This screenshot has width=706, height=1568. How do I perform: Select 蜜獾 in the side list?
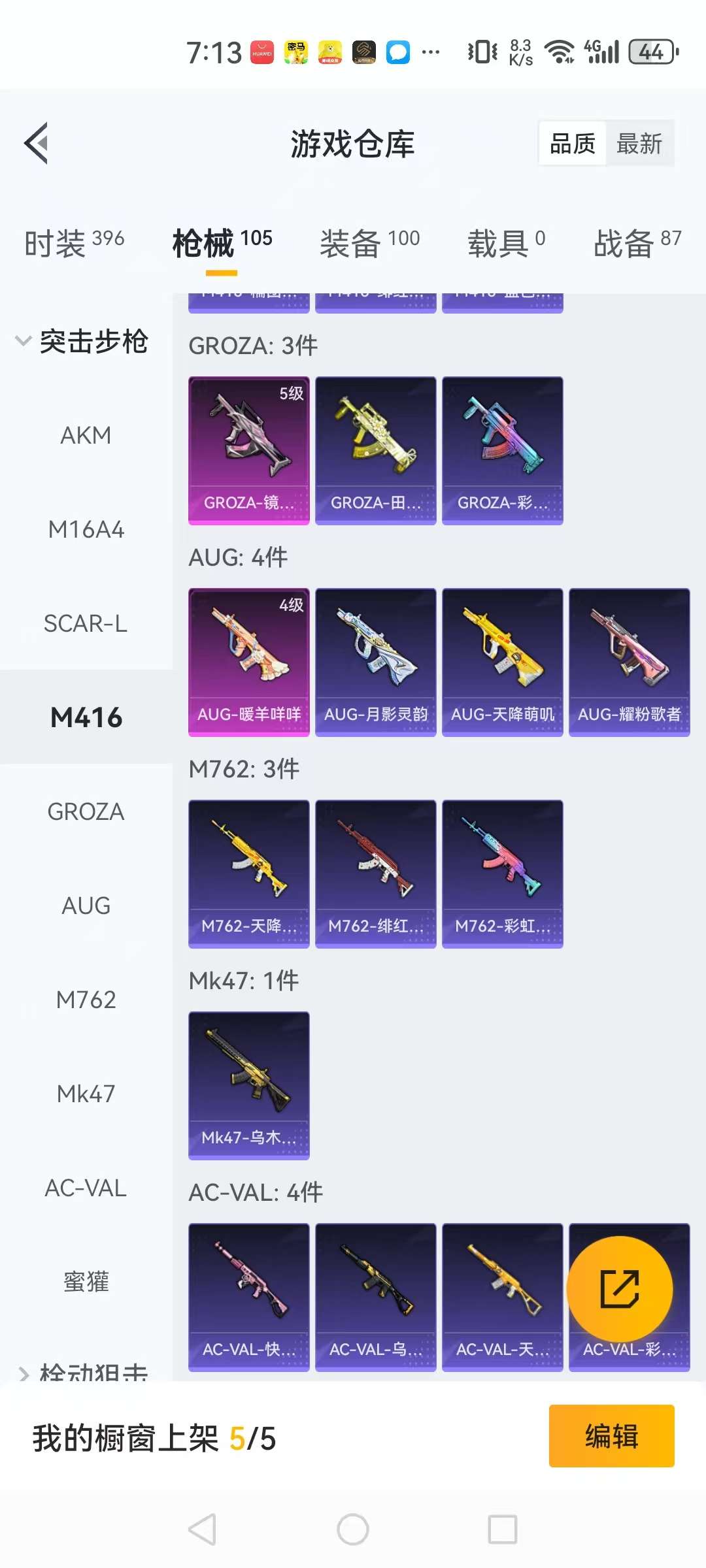[x=86, y=1282]
